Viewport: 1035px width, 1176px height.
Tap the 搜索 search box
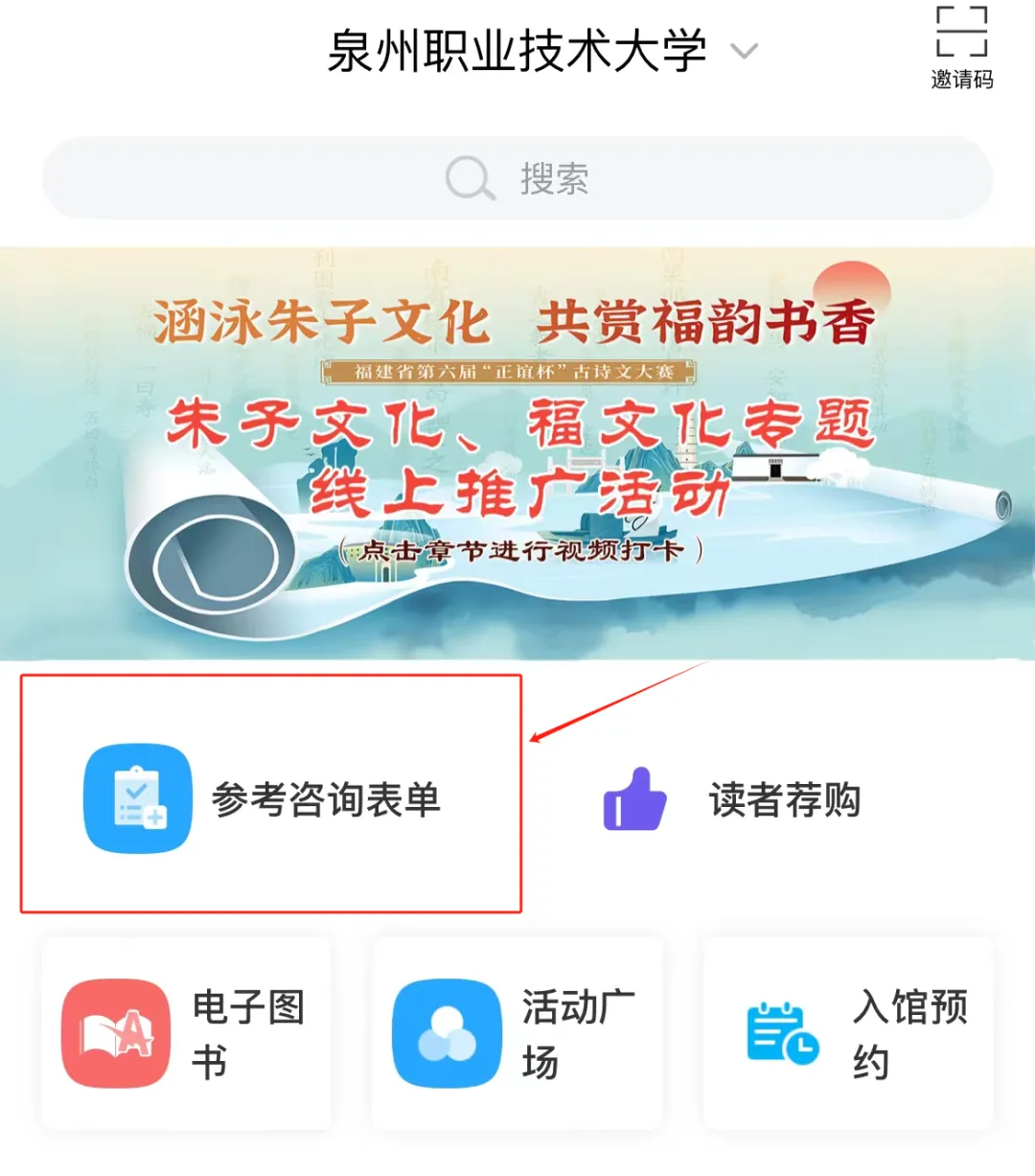tap(517, 178)
